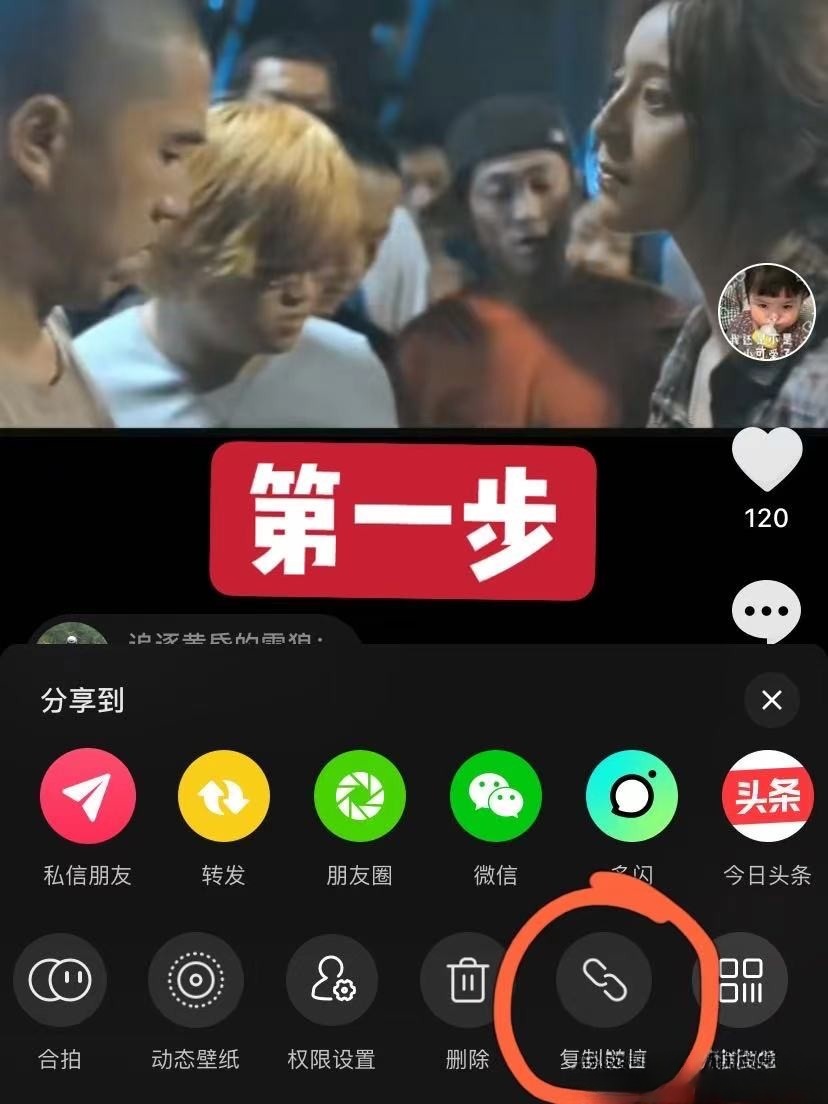828x1104 pixels.
Task: Repost the video with 转发
Action: [223, 796]
